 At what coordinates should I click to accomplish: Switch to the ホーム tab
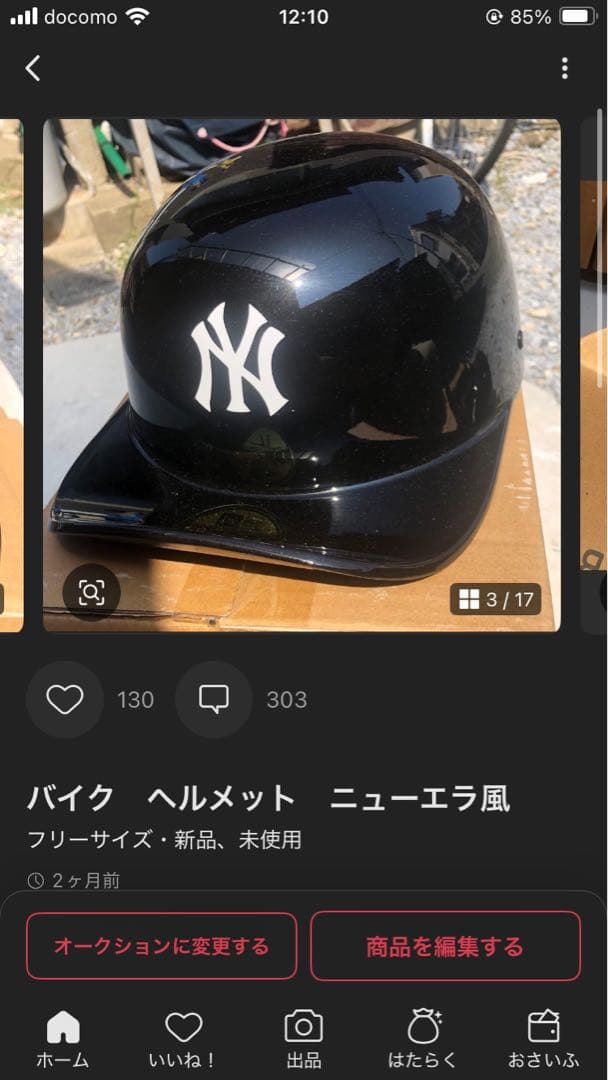point(62,1038)
